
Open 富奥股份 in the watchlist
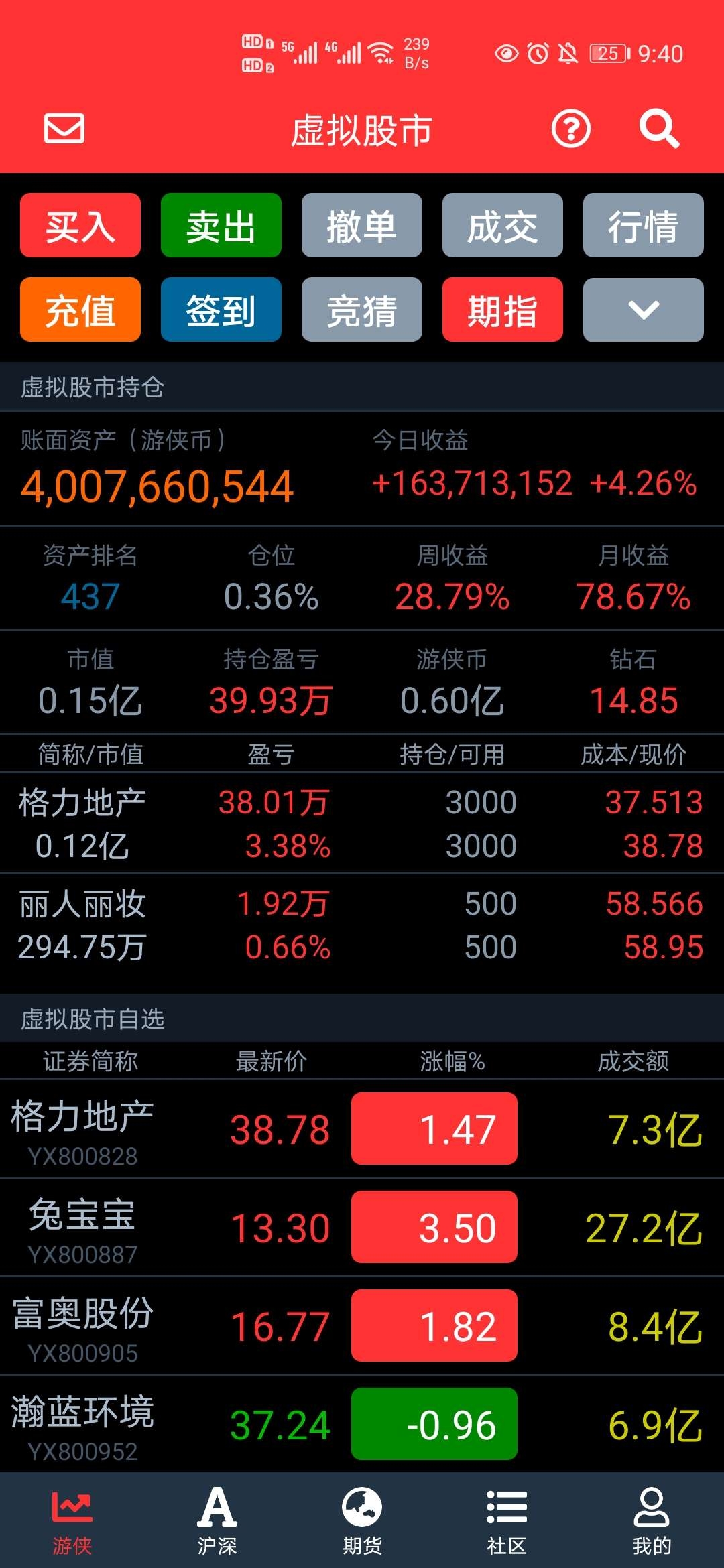coord(362,1326)
